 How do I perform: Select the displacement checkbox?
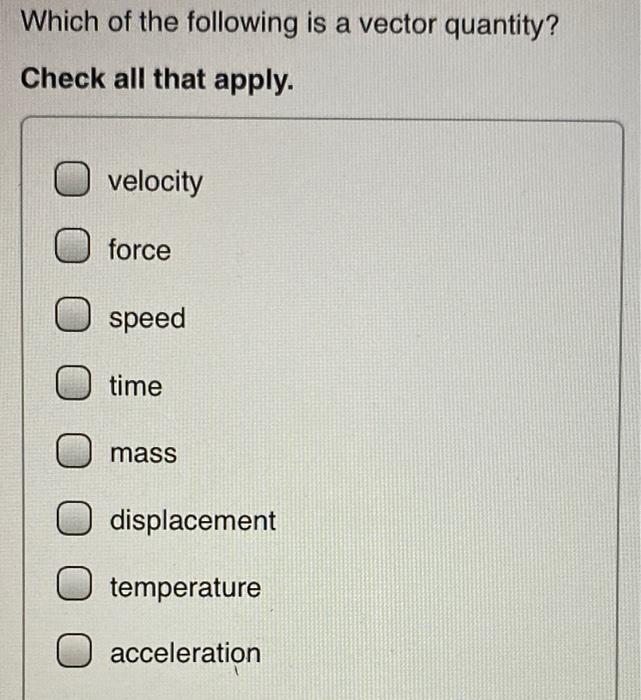point(69,520)
